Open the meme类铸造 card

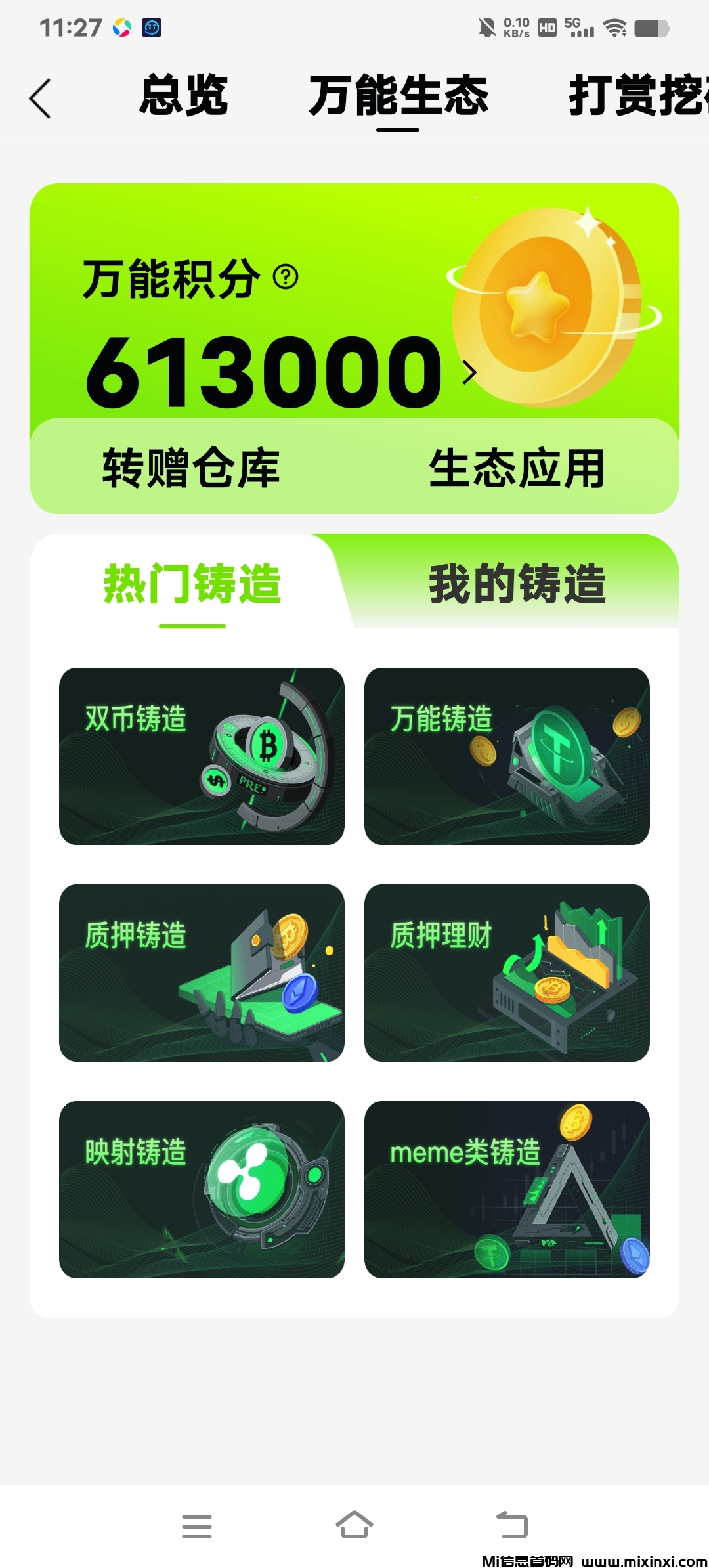pyautogui.click(x=507, y=1190)
